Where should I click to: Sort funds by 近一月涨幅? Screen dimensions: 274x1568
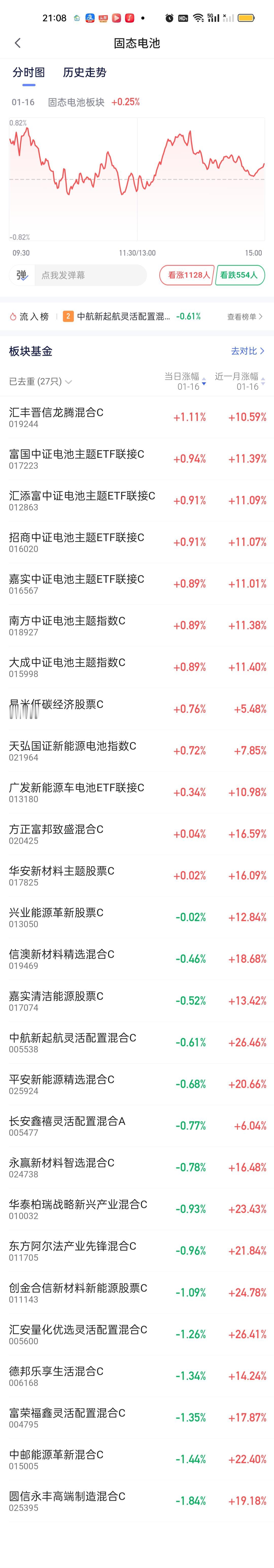(x=240, y=381)
